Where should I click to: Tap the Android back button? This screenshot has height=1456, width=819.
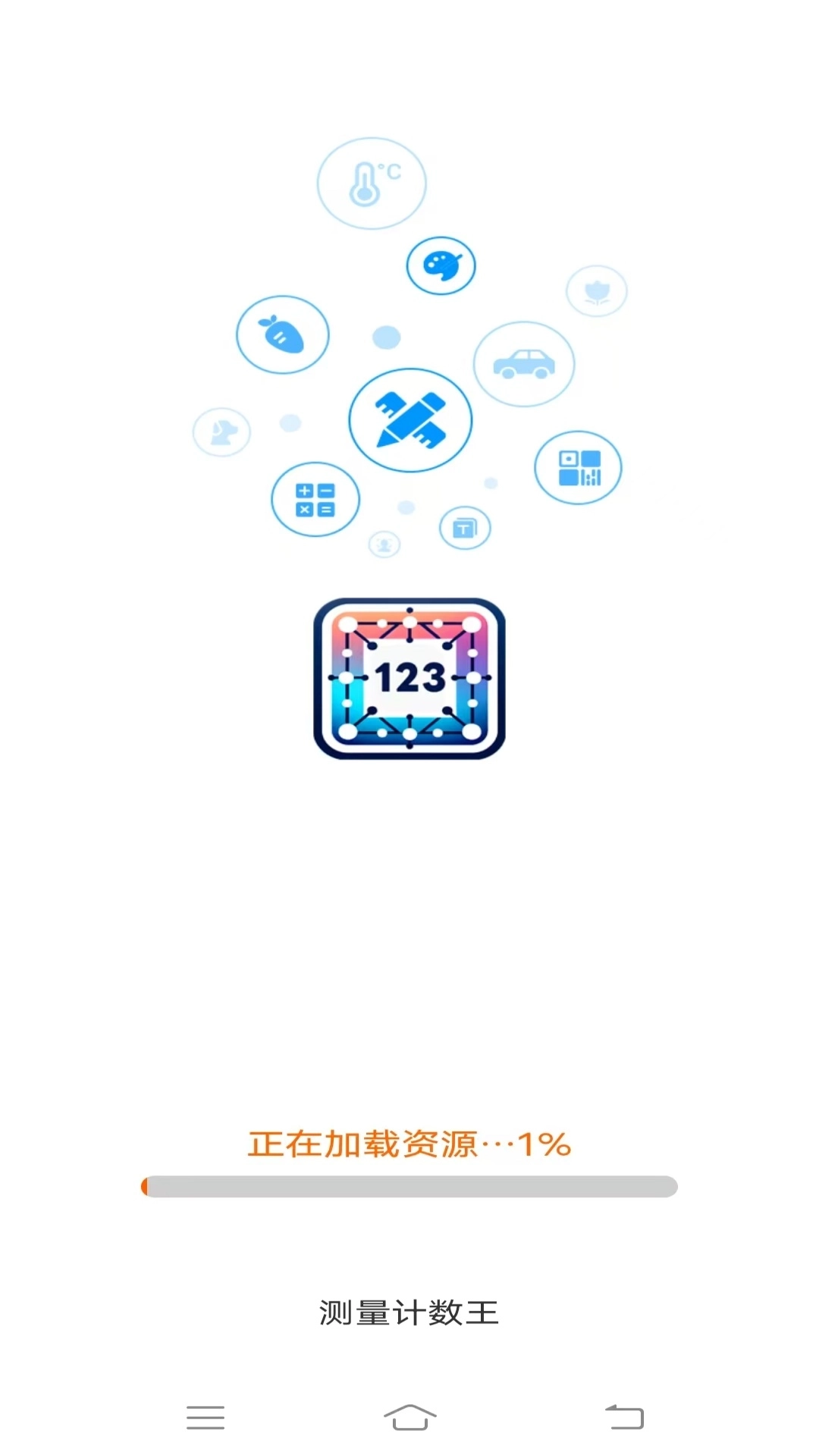[621, 1417]
